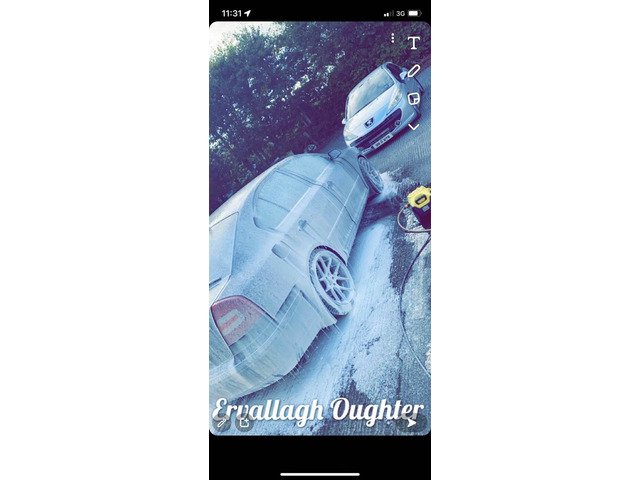640x480 pixels.
Task: Expand more editing tools chevron
Action: tap(413, 126)
